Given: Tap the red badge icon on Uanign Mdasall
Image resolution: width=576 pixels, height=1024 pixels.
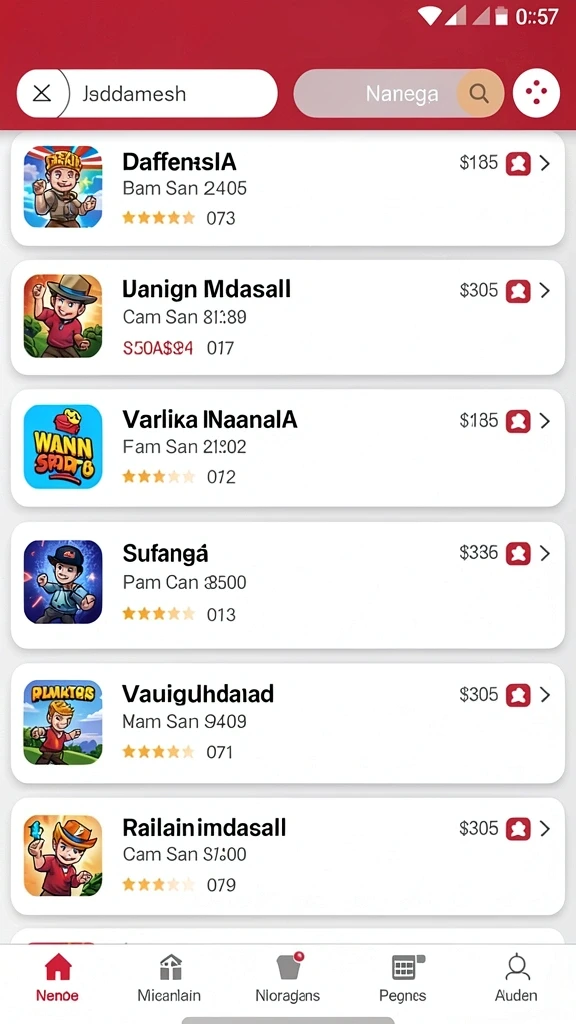Looking at the screenshot, I should pyautogui.click(x=519, y=291).
